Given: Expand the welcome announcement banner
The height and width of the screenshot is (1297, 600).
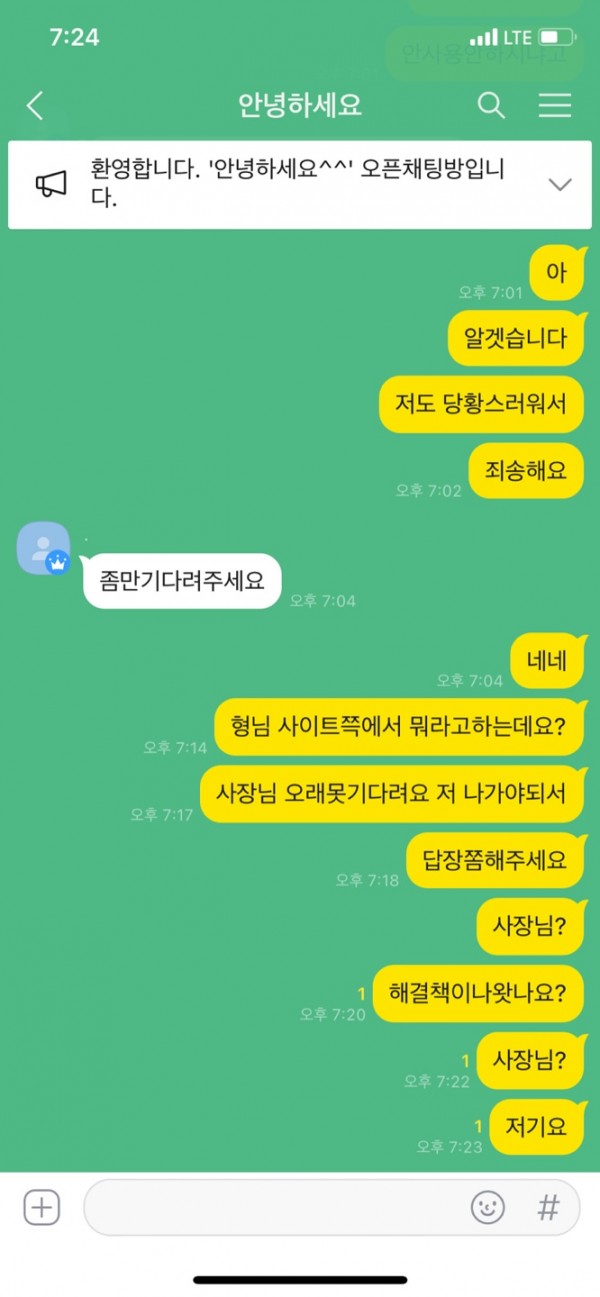Looking at the screenshot, I should click(x=560, y=184).
